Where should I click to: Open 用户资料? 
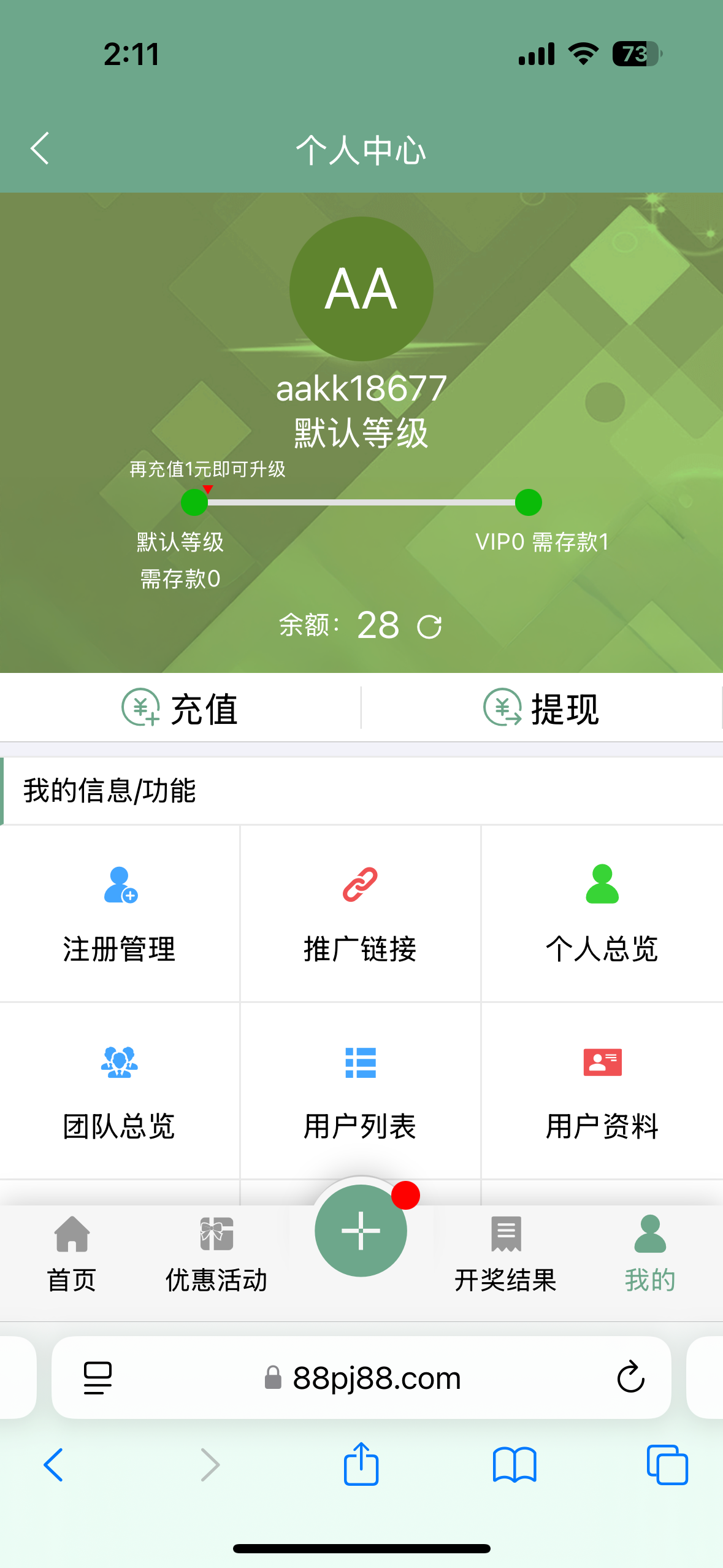(x=602, y=1092)
